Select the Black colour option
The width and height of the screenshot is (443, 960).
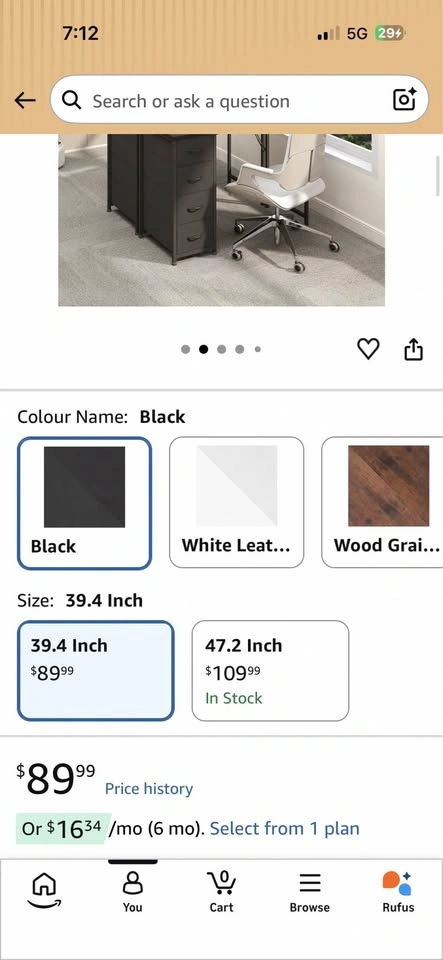(x=84, y=503)
